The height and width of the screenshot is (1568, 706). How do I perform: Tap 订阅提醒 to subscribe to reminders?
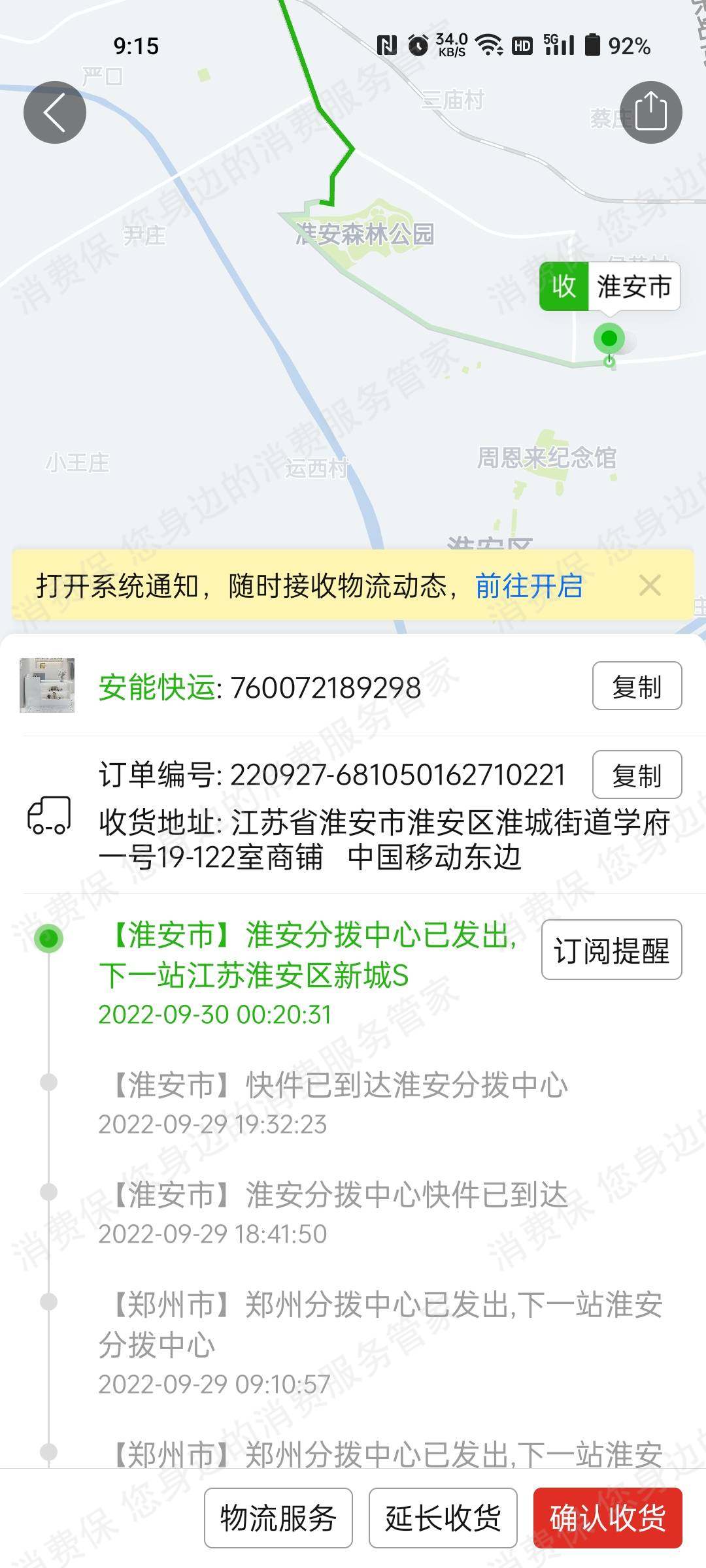point(611,950)
